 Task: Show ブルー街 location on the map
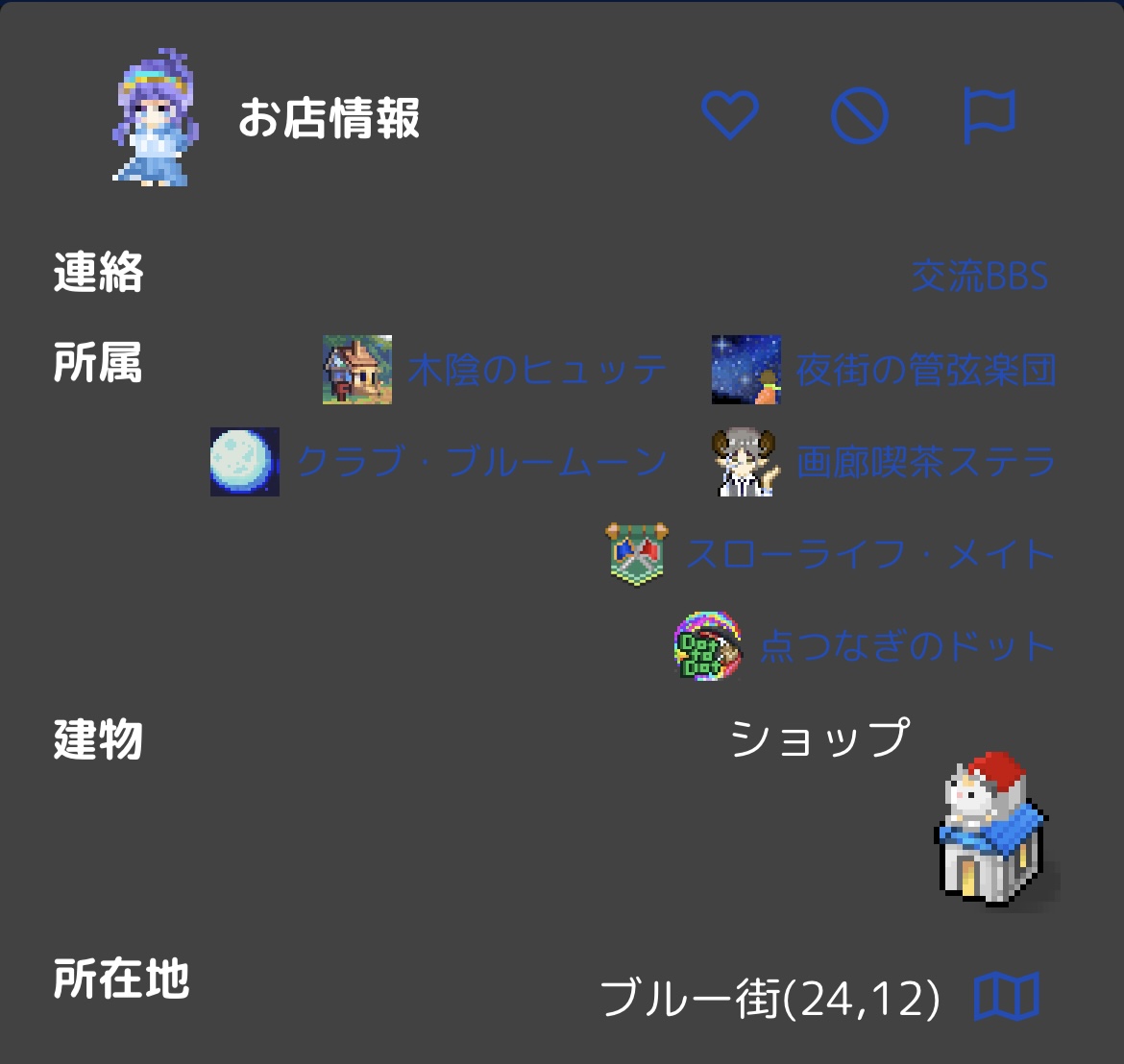click(1007, 996)
